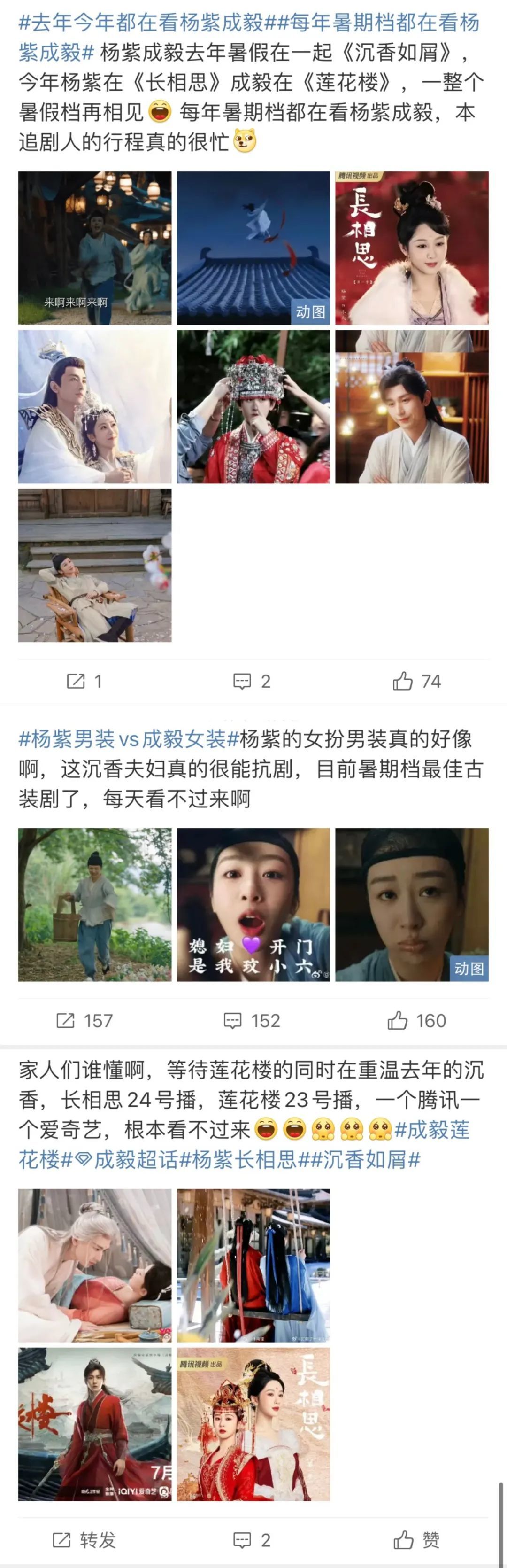View the rooftop 动图 in the first post

253,248
